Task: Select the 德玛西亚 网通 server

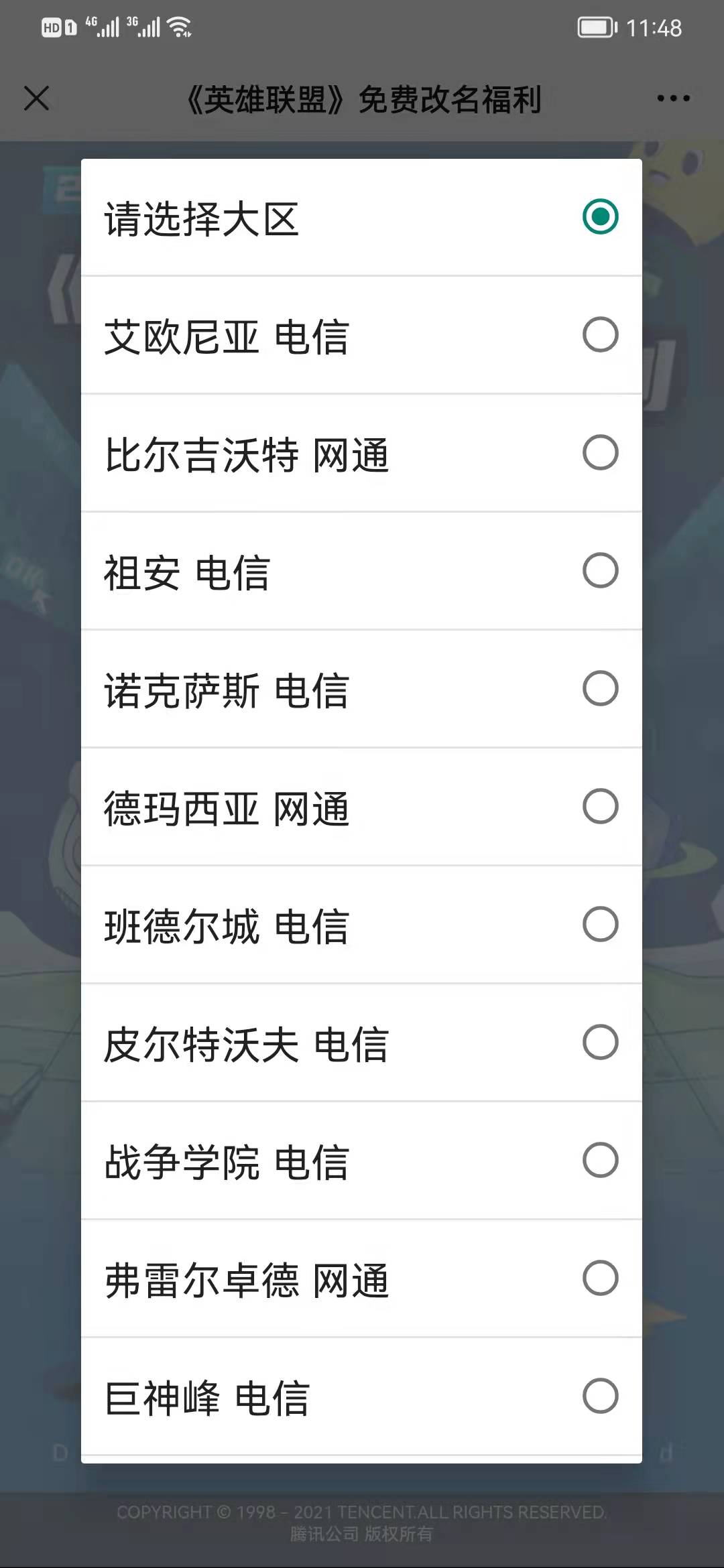Action: pos(362,806)
